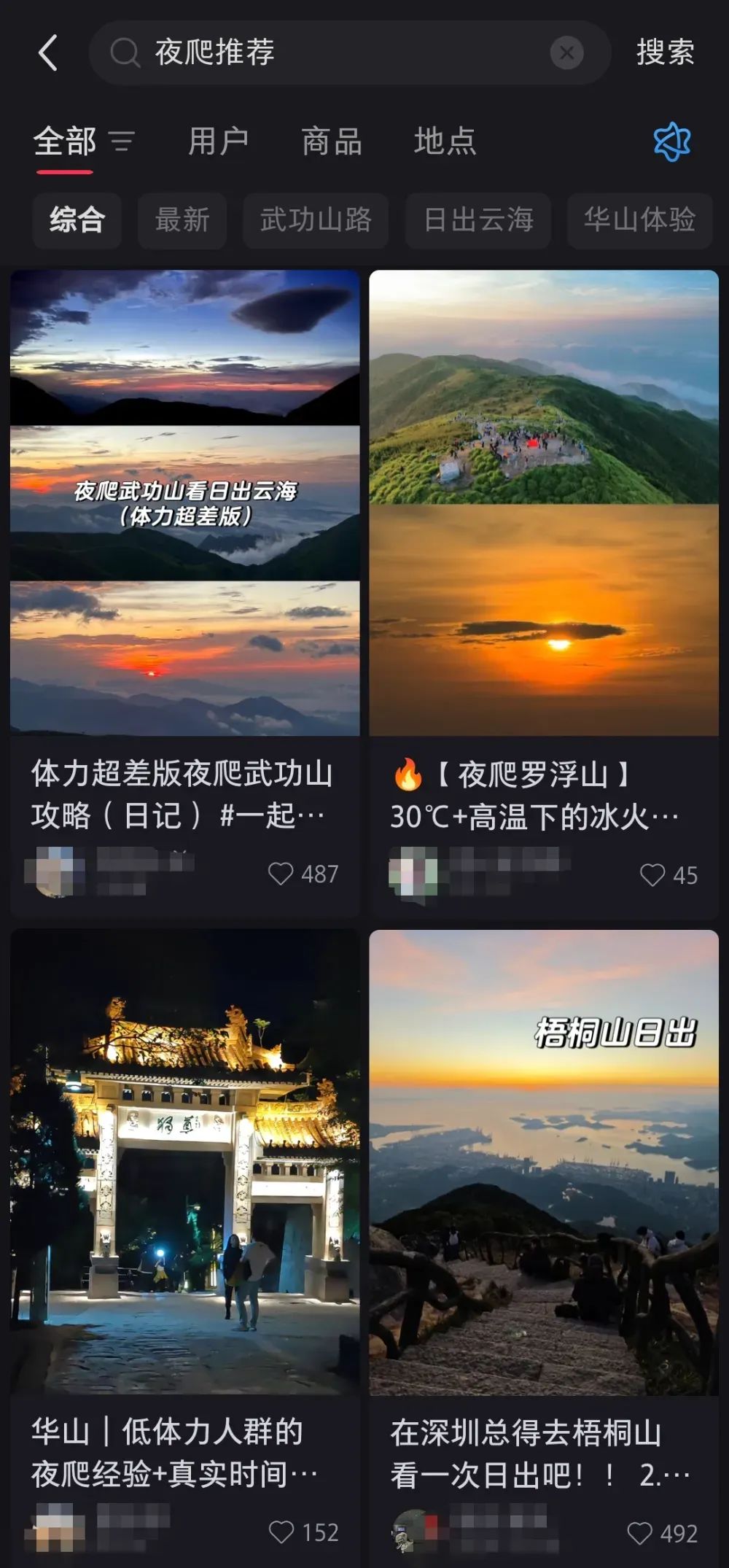Filter by 华山体验 chip
Viewport: 729px width, 1568px height.
point(639,220)
